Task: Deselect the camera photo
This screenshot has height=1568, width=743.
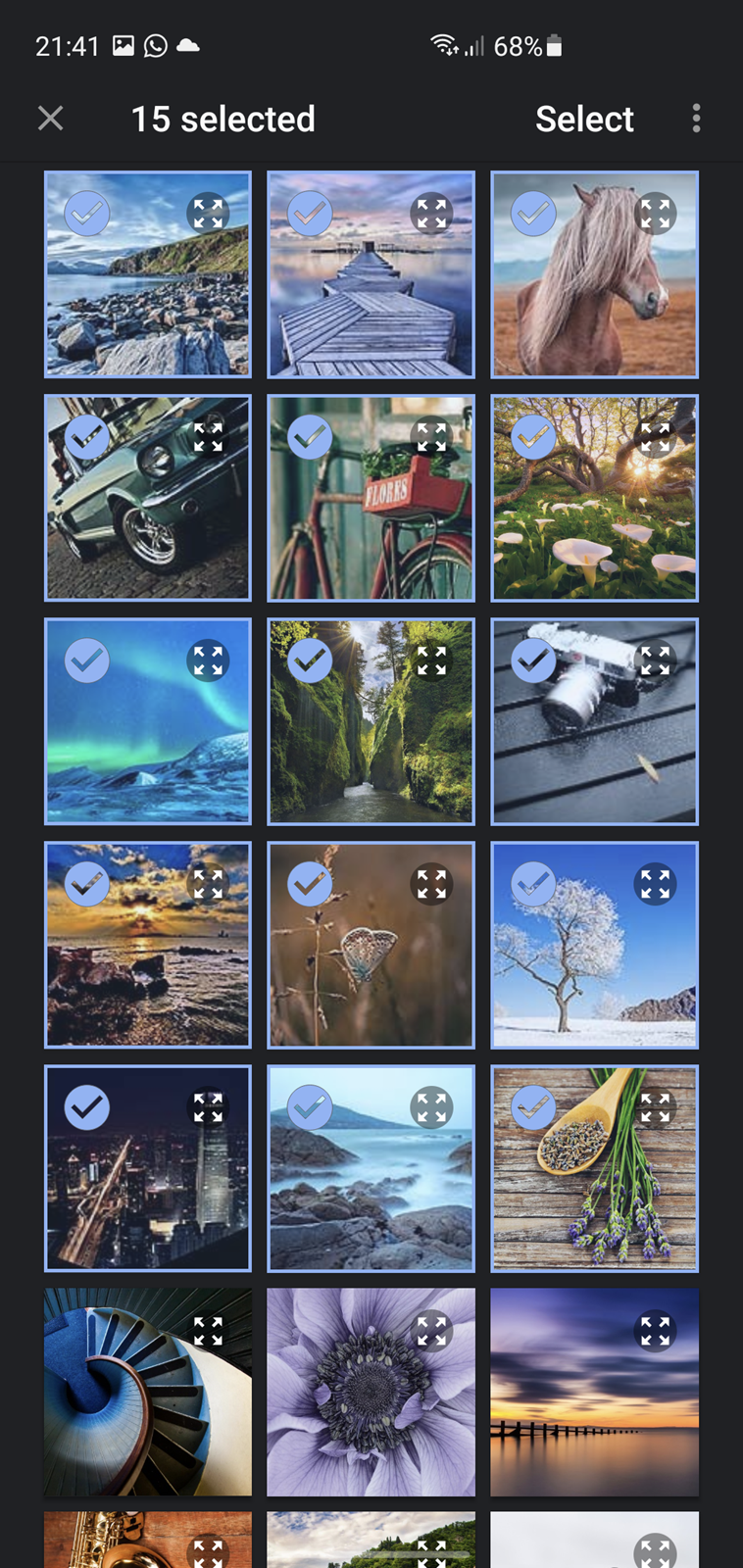Action: pos(533,661)
